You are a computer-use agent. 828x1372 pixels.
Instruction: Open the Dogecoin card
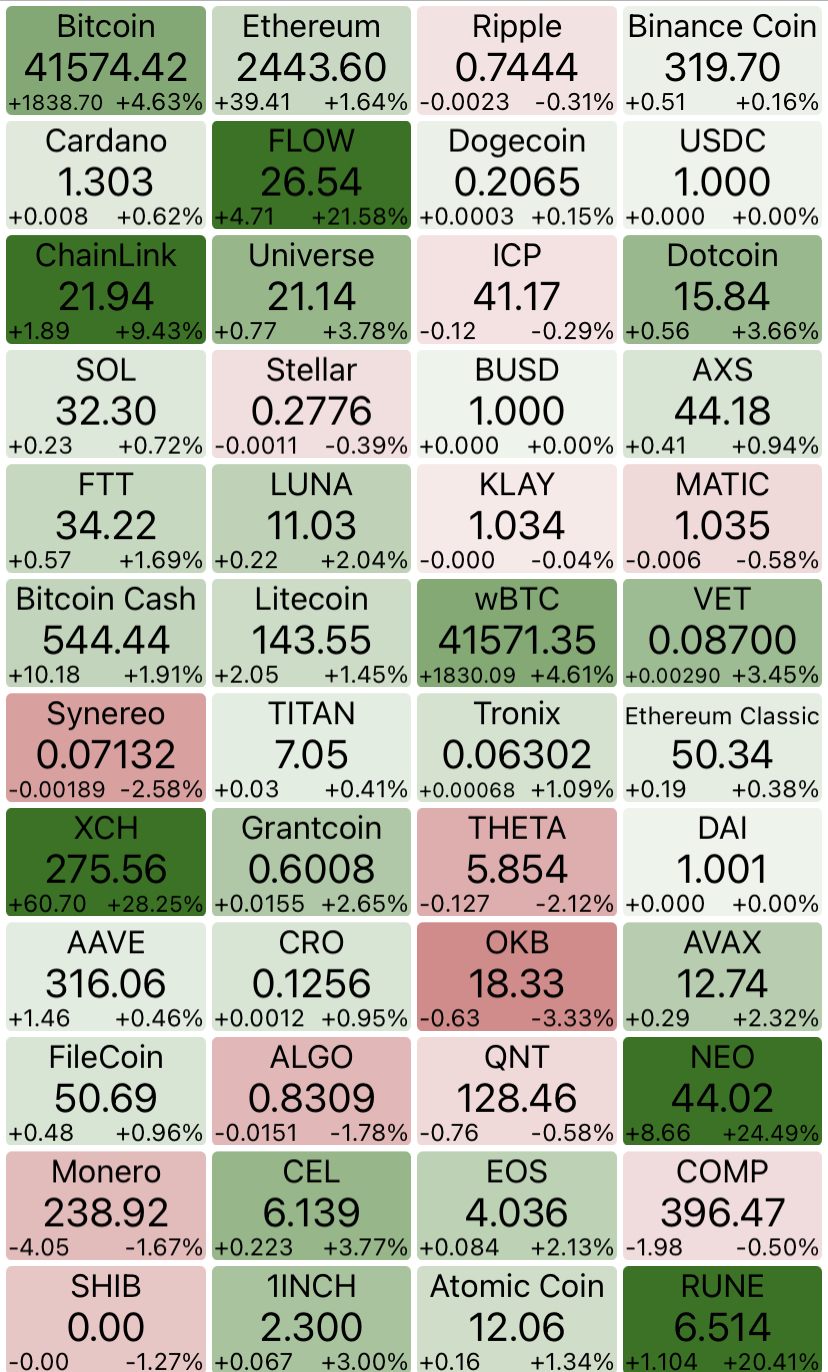(x=517, y=175)
